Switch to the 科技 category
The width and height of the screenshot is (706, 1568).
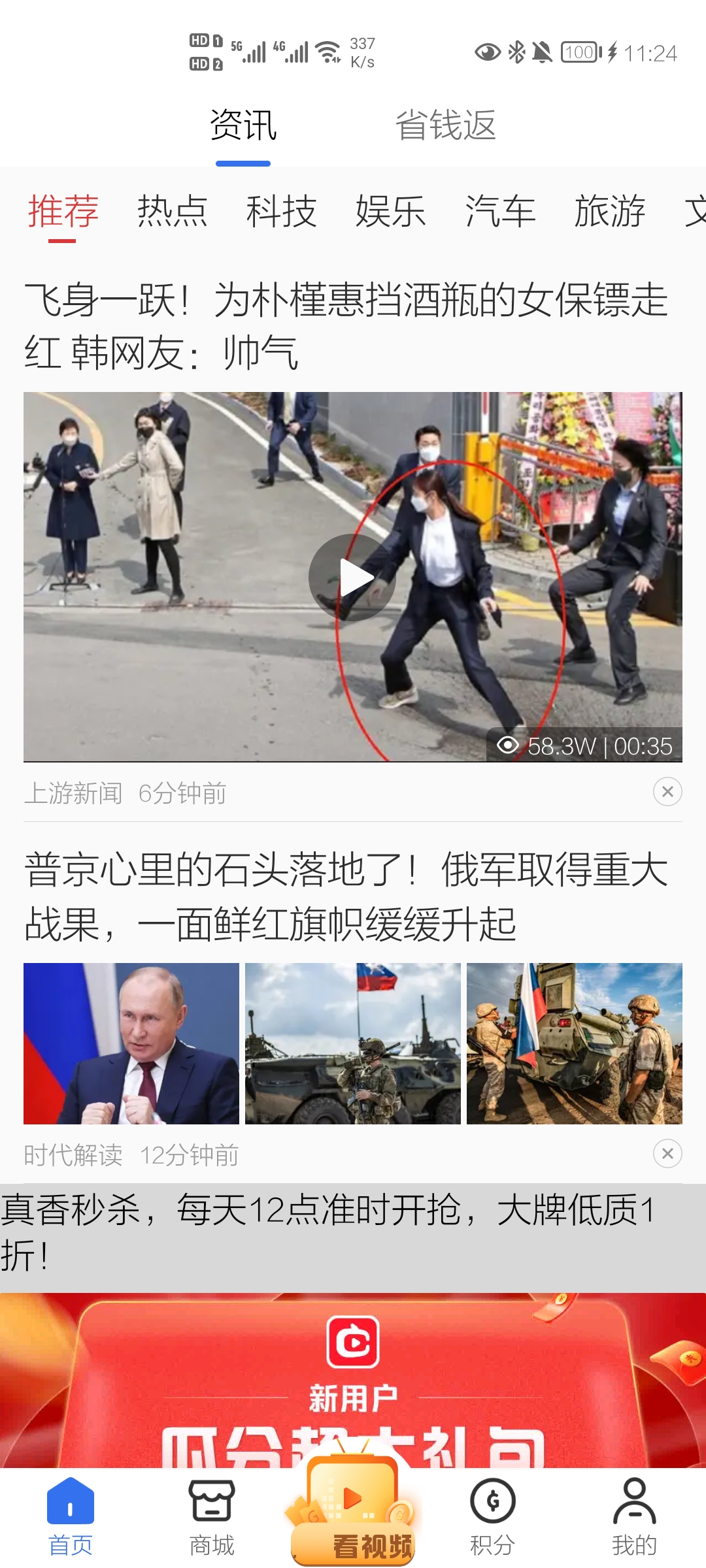pos(281,212)
